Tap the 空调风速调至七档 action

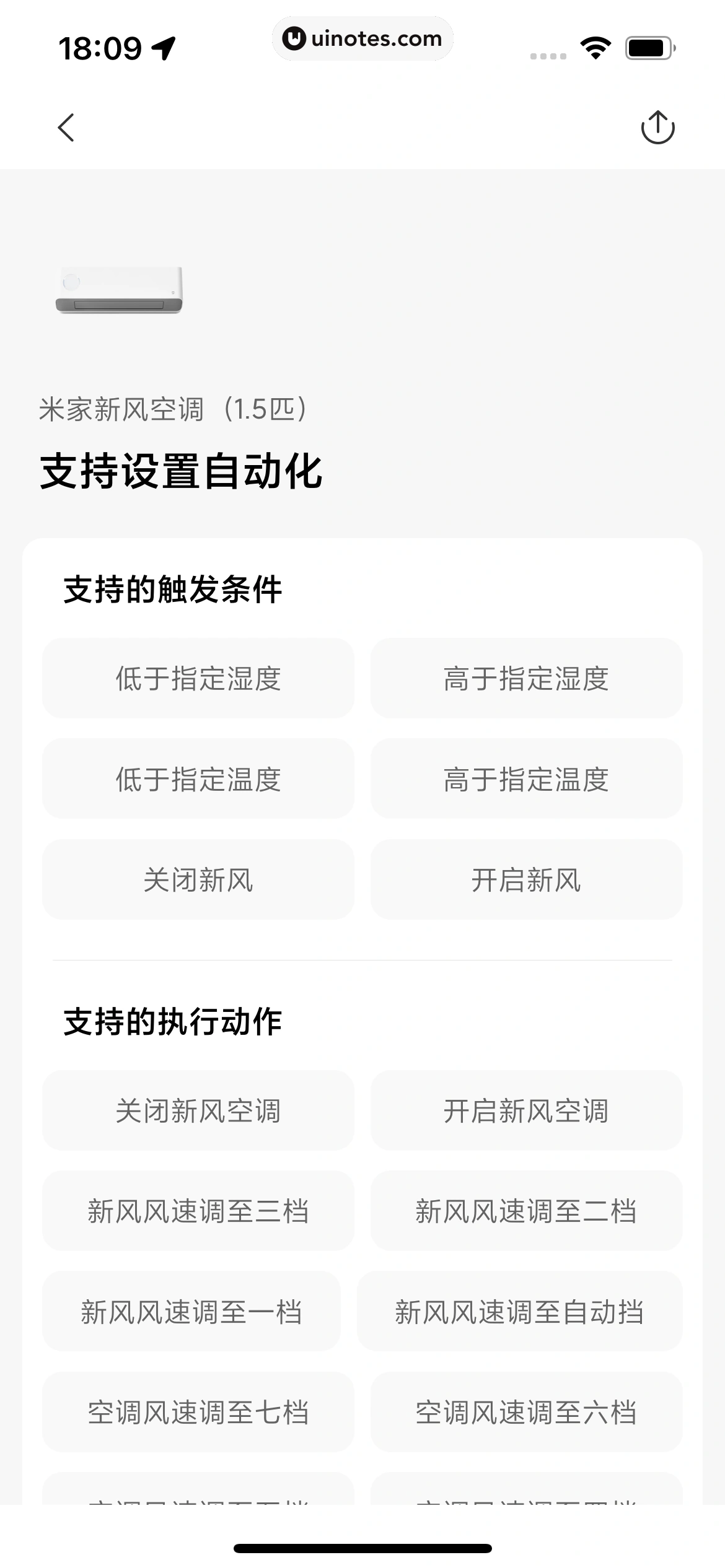[198, 1412]
